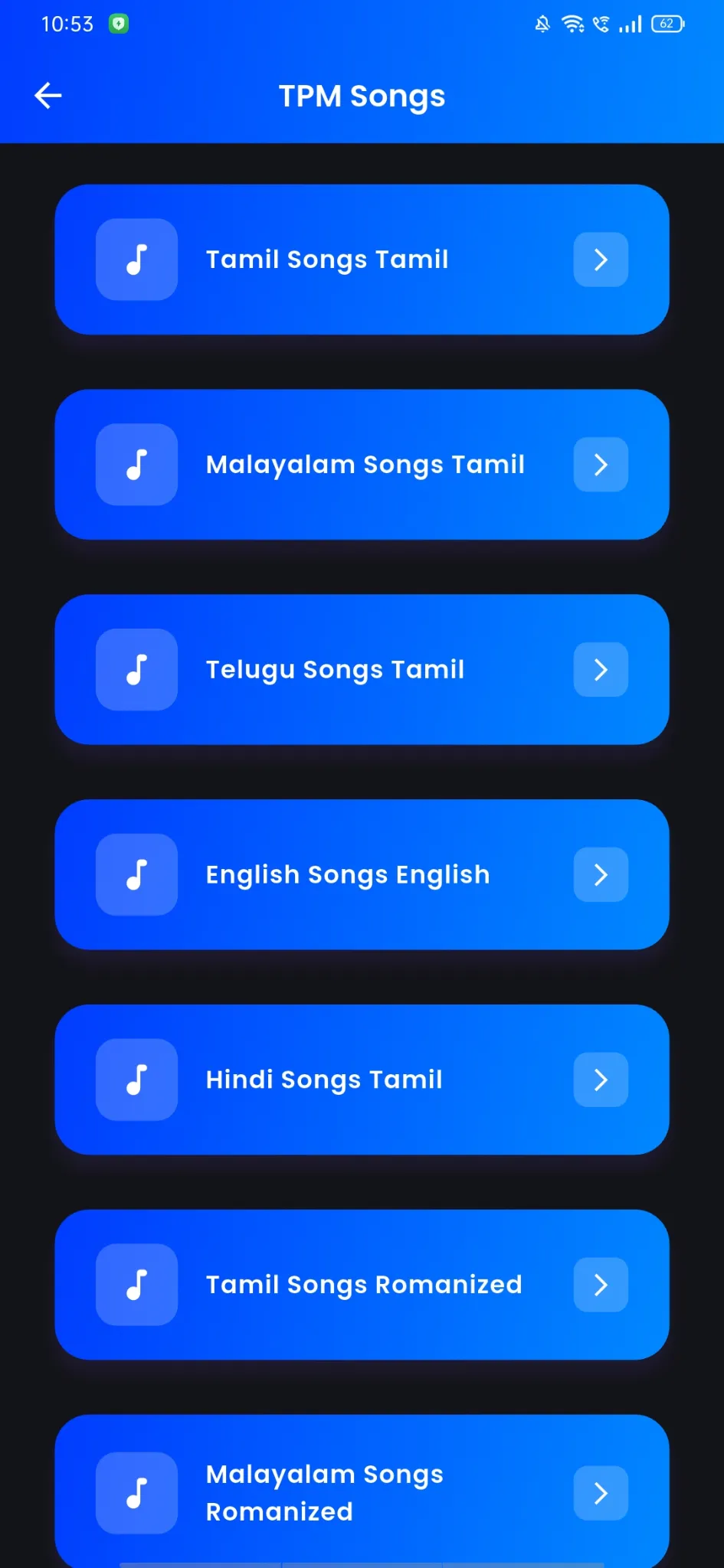Select the Malayalam Songs Tamil list item
Viewport: 724px width, 1568px height.
pos(362,465)
